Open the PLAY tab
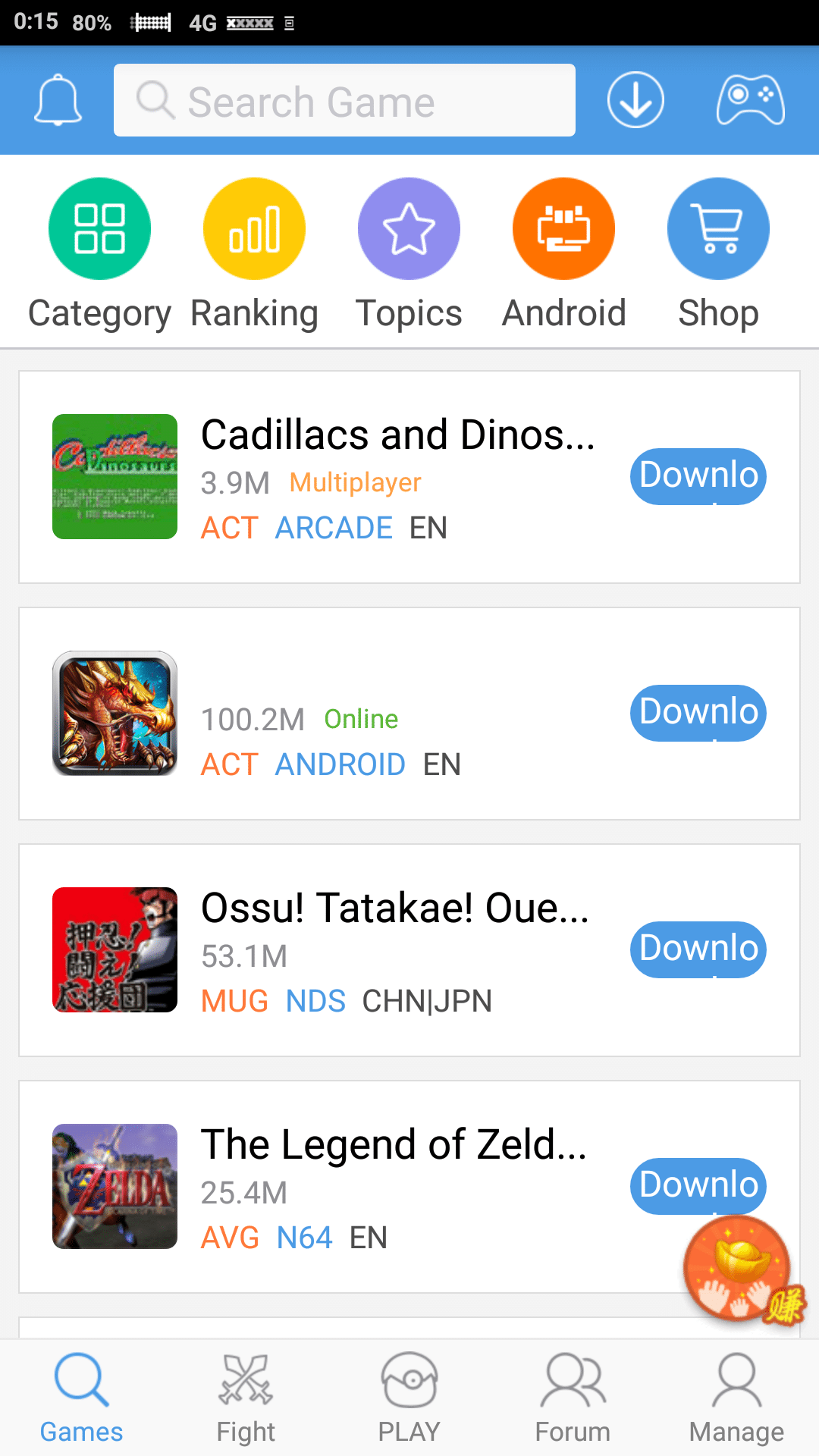 pyautogui.click(x=409, y=1399)
